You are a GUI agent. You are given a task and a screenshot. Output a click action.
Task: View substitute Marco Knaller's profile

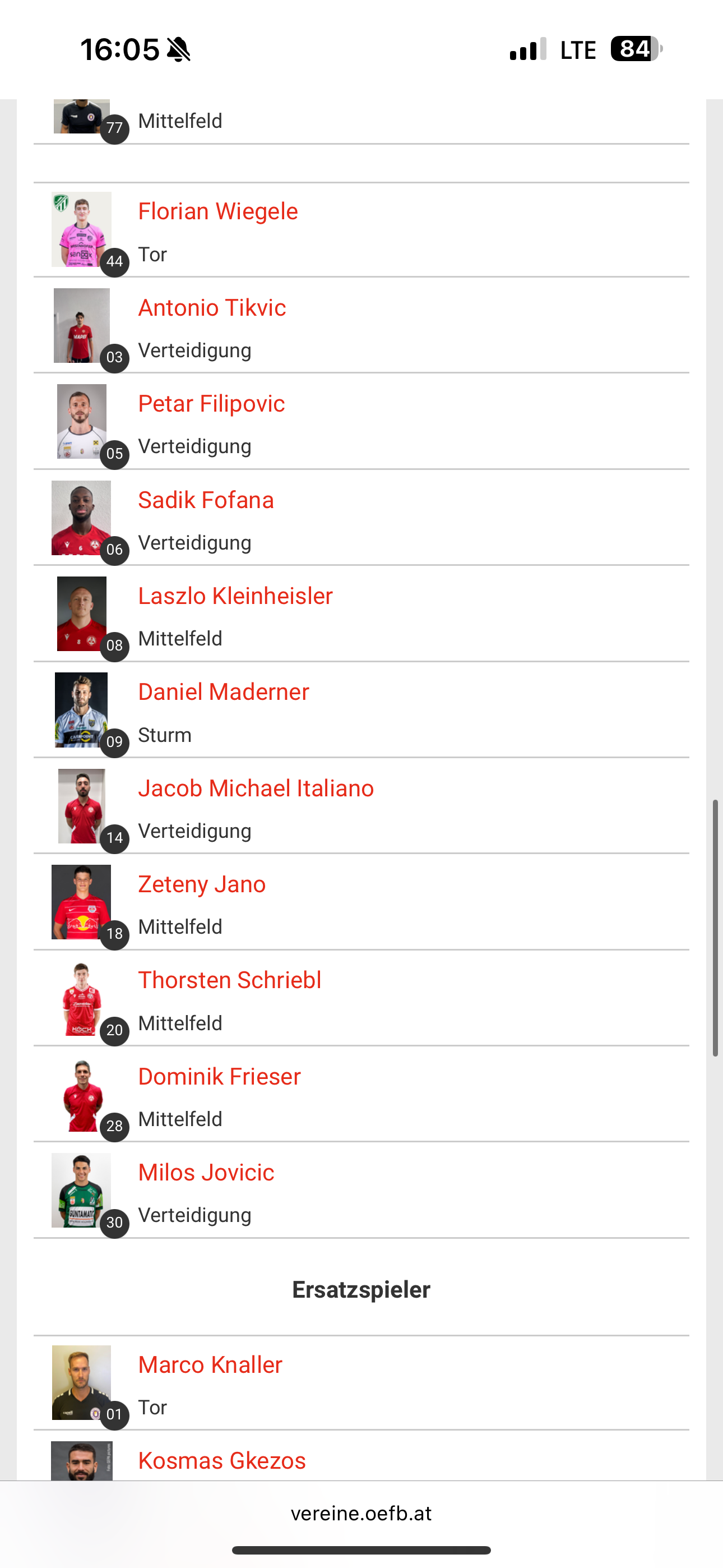point(210,1366)
